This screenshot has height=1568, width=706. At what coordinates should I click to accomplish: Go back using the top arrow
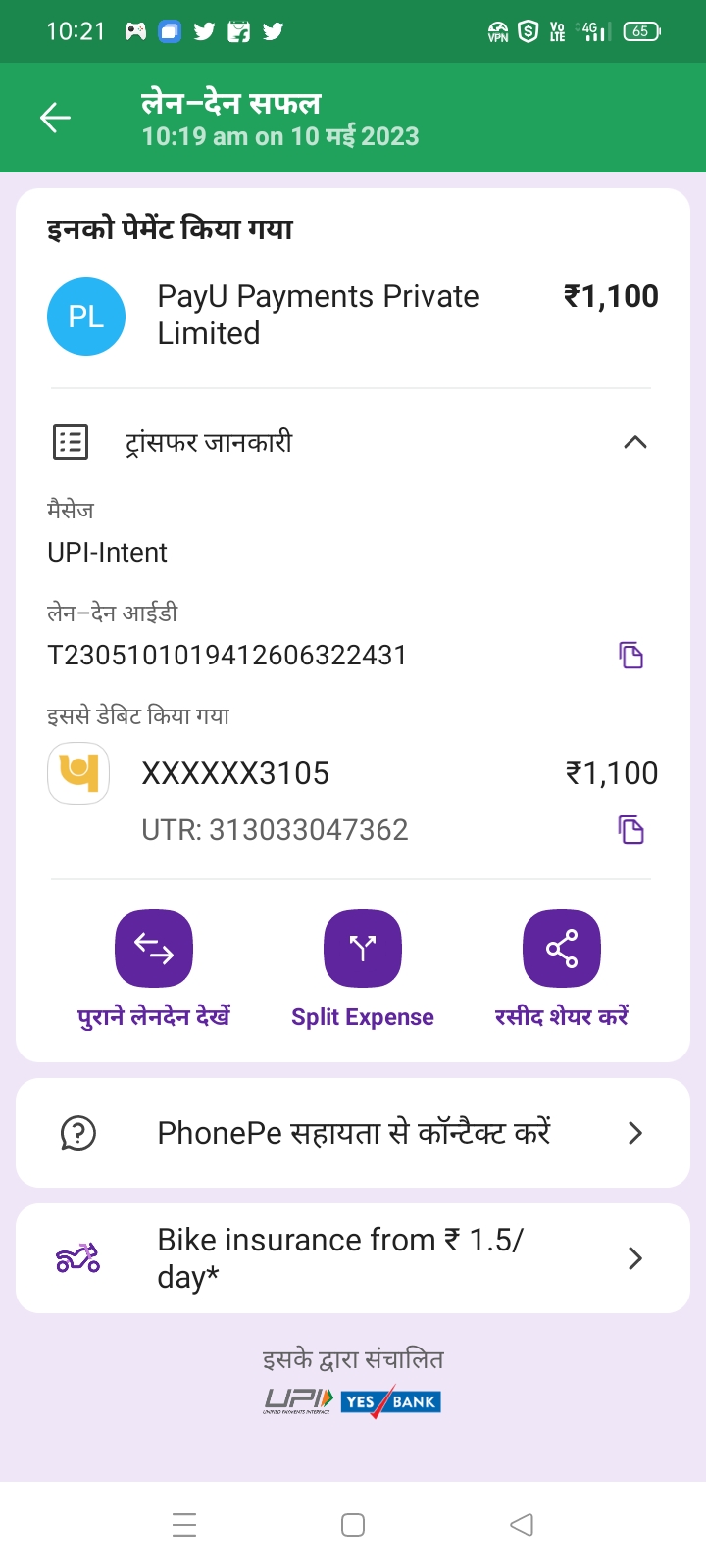[56, 119]
